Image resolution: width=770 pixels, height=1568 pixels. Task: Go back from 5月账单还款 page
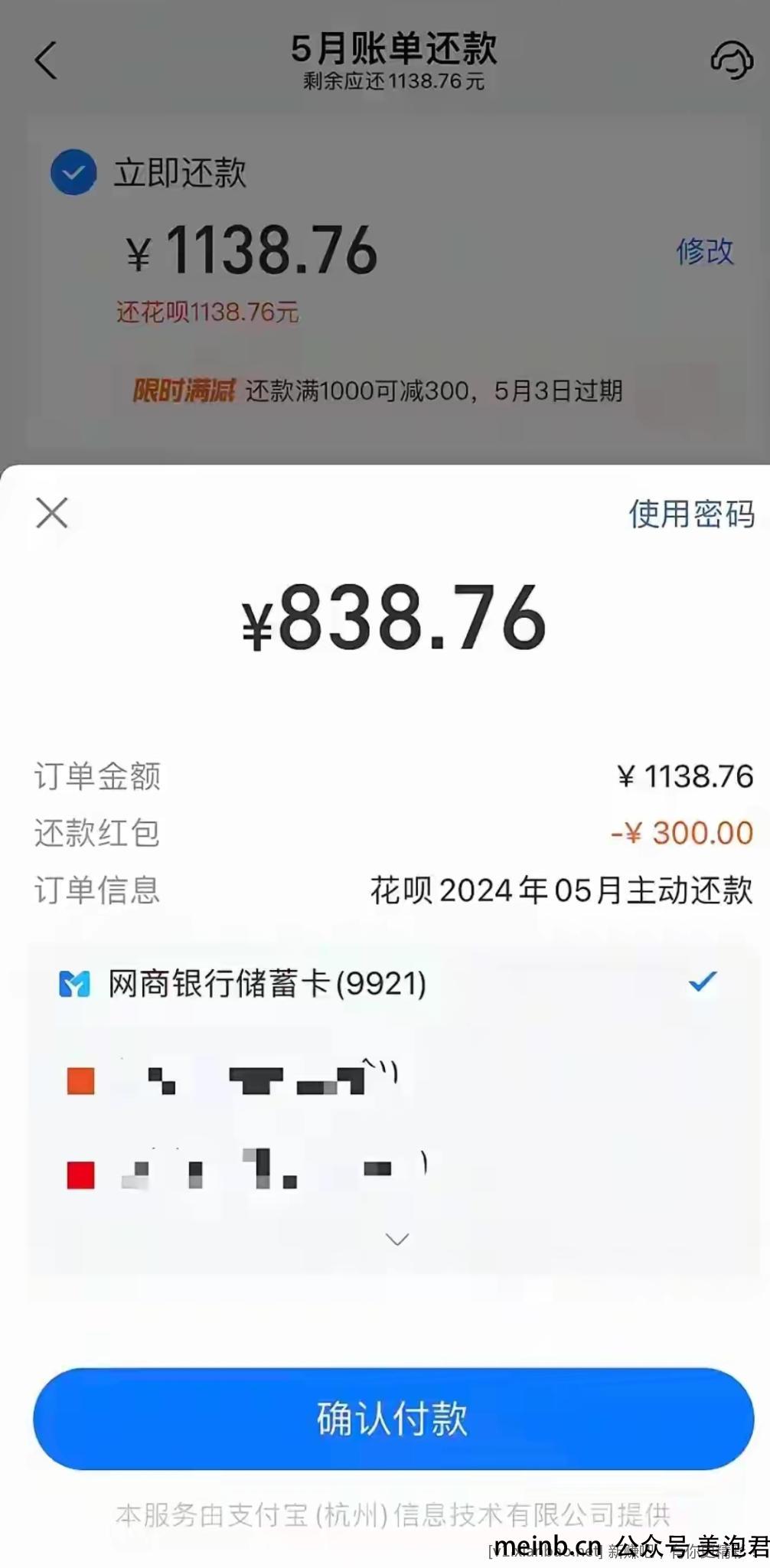(x=46, y=60)
